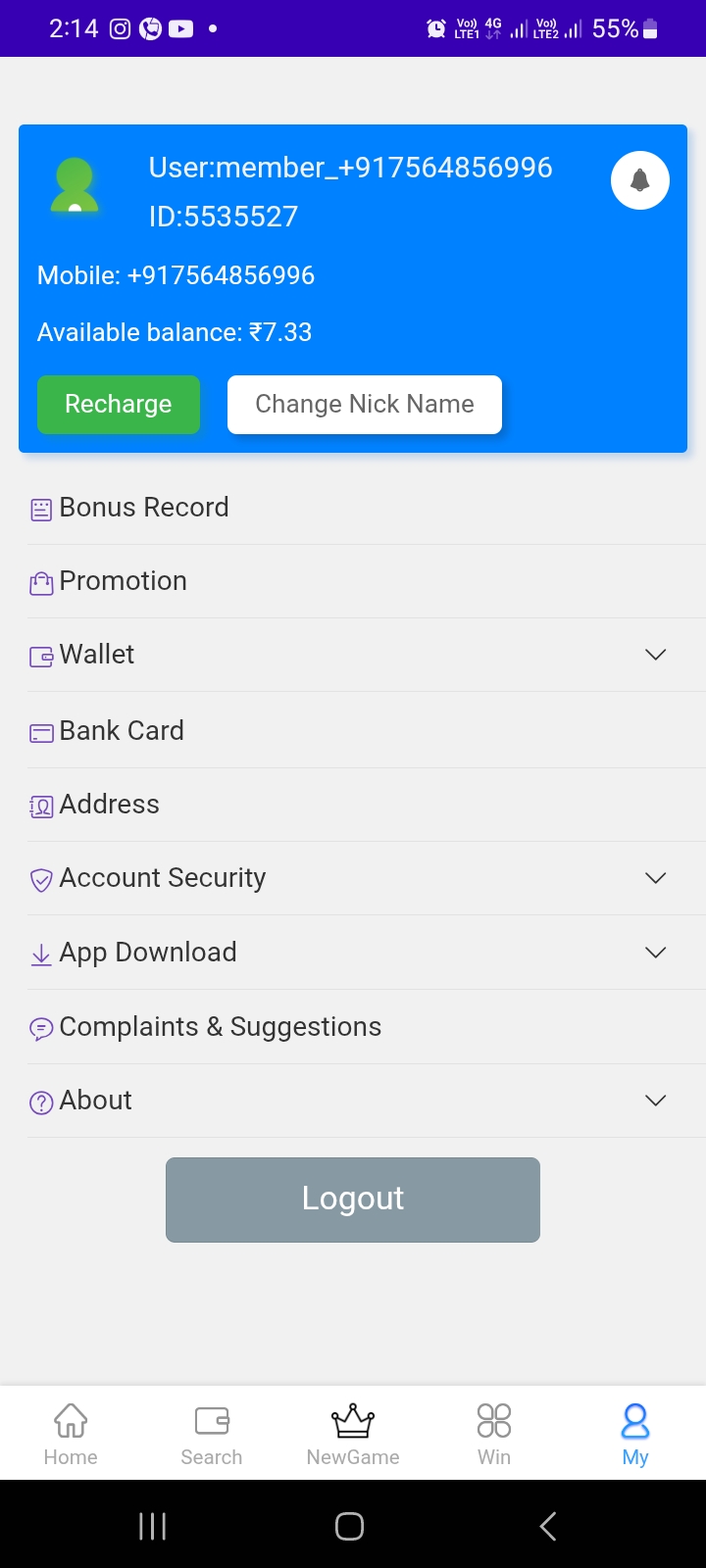Image resolution: width=706 pixels, height=1568 pixels.
Task: Open the Search tab
Action: click(x=211, y=1431)
